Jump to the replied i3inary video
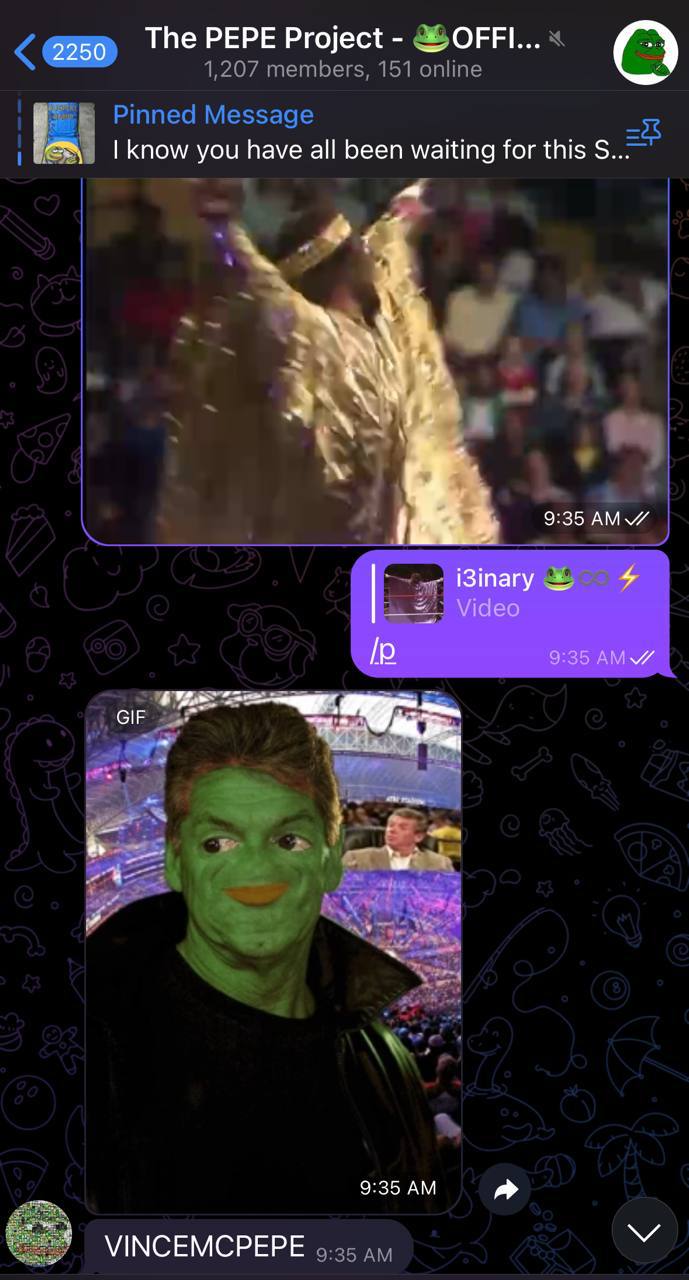689x1280 pixels. click(510, 593)
